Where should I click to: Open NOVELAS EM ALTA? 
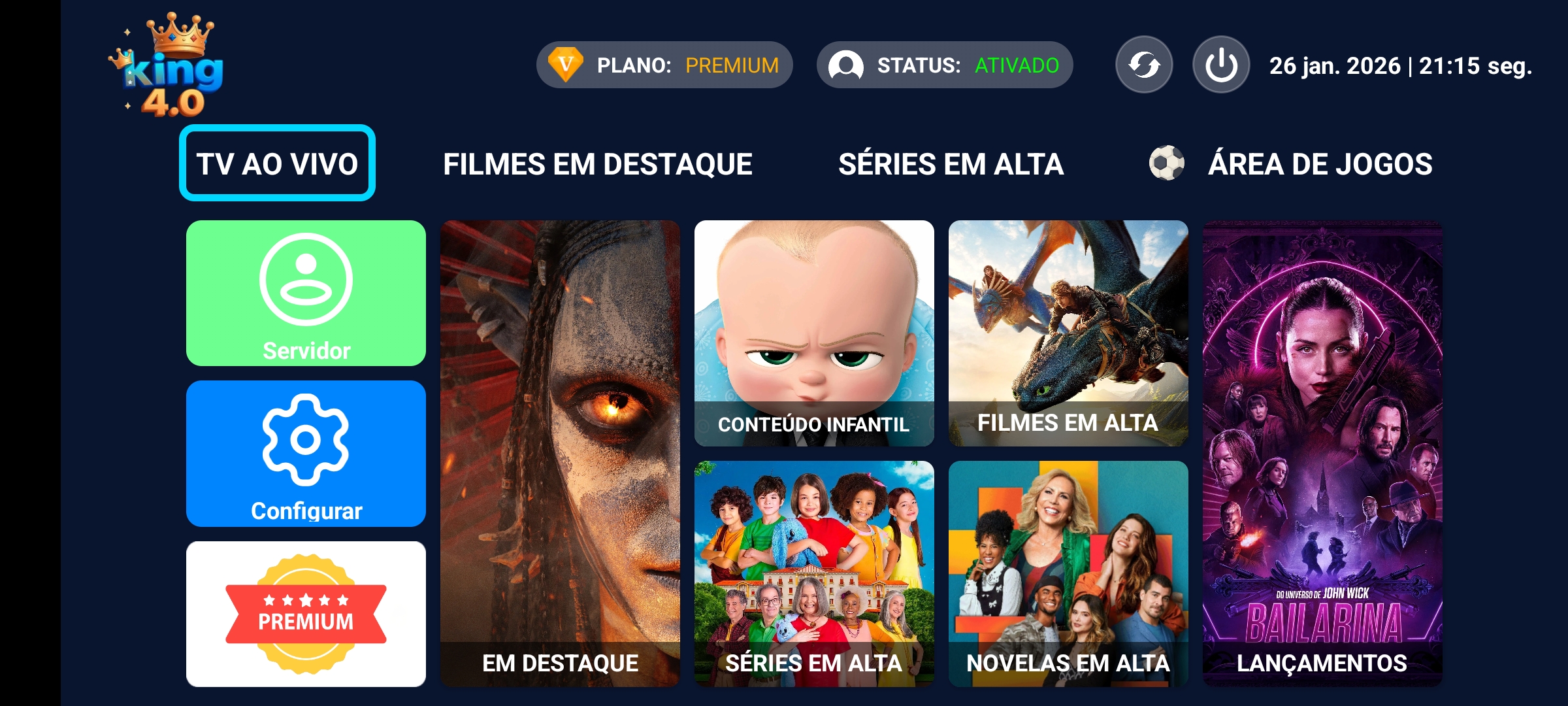(1068, 573)
